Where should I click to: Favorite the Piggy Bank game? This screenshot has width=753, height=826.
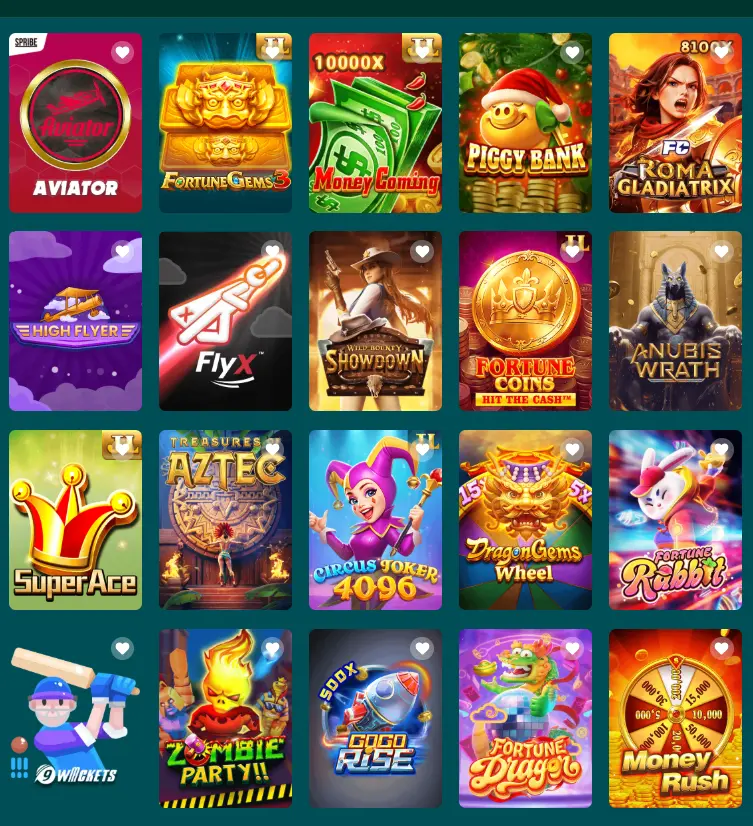572,53
